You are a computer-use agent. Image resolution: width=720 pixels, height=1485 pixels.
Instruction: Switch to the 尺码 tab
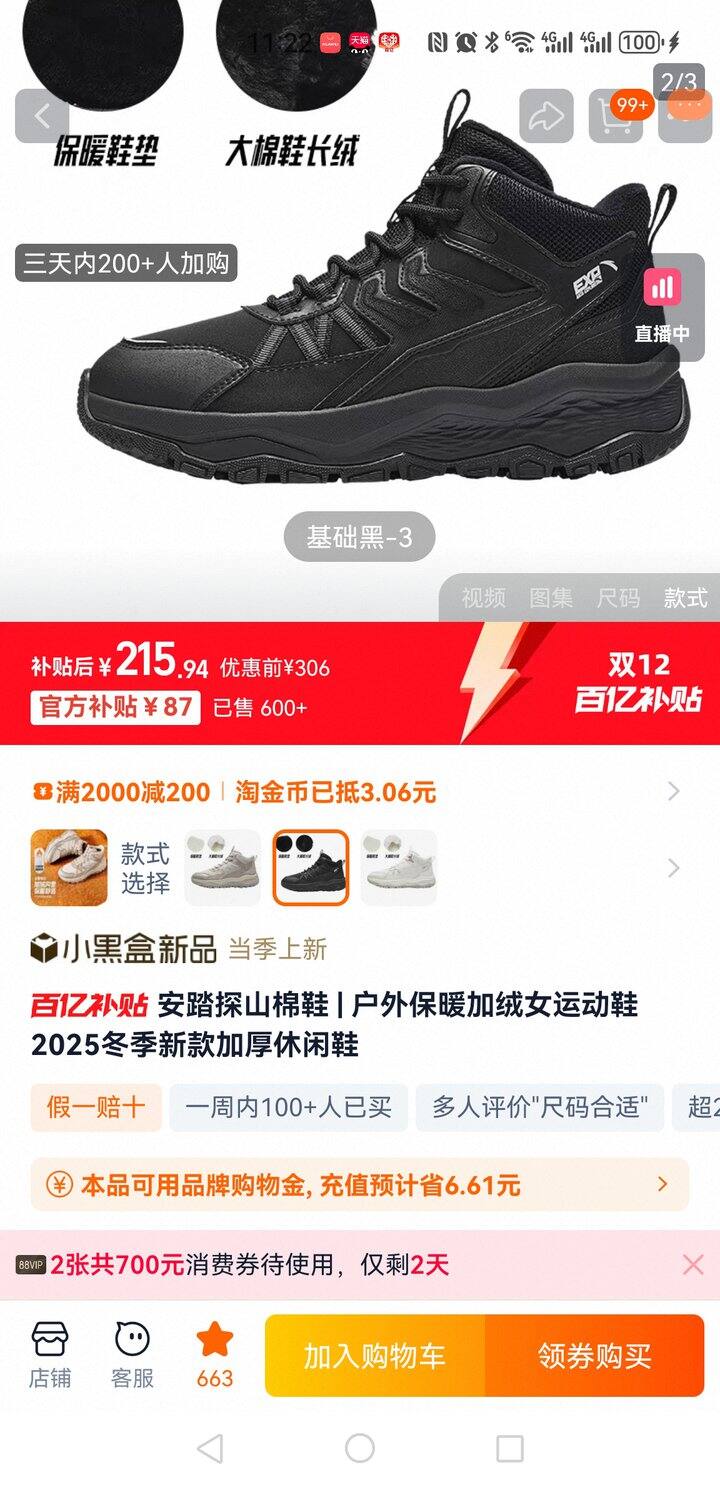pos(618,598)
